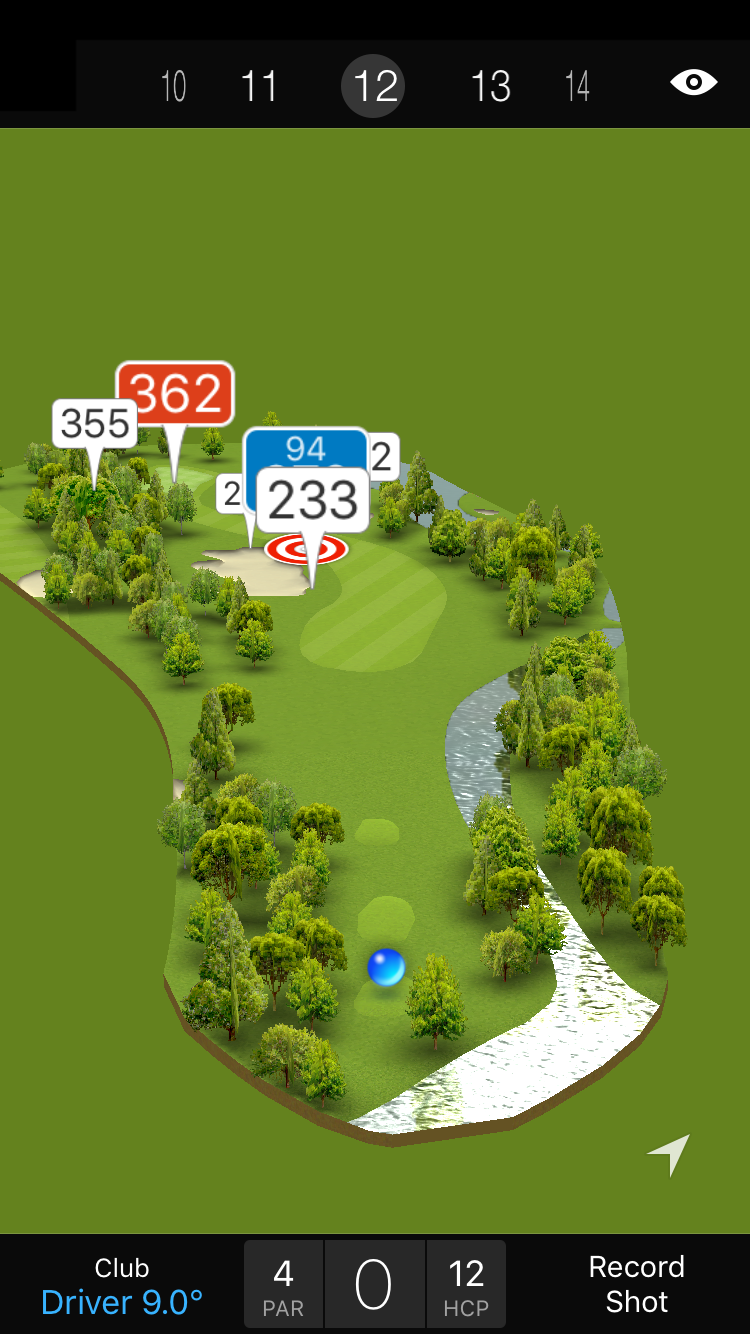Select the 355 distance marker
This screenshot has height=1334, width=750.
click(x=95, y=424)
